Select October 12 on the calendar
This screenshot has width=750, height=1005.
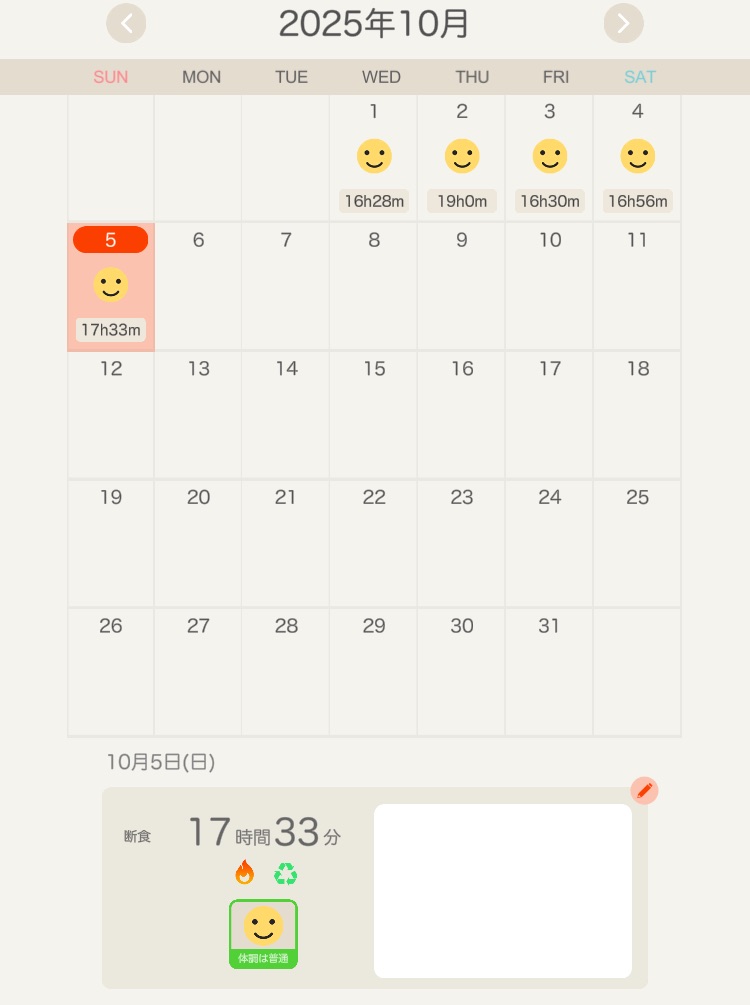pyautogui.click(x=111, y=415)
